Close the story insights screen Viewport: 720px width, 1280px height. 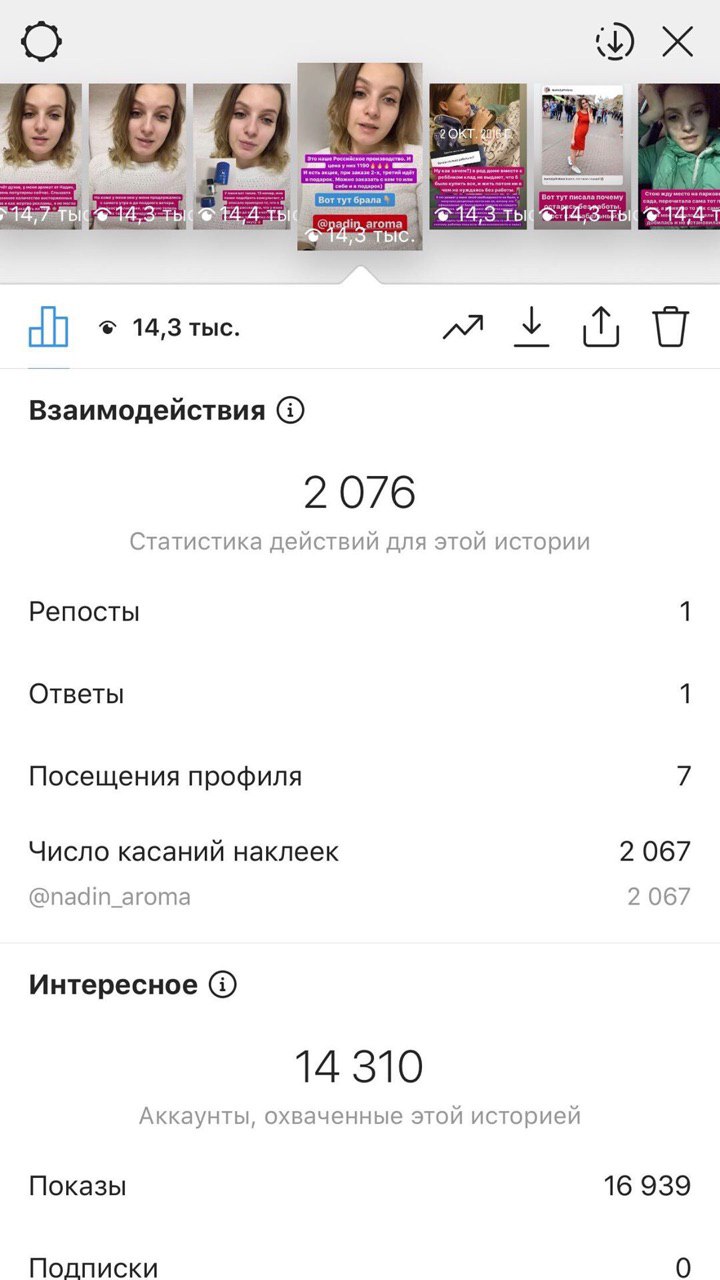coord(678,42)
